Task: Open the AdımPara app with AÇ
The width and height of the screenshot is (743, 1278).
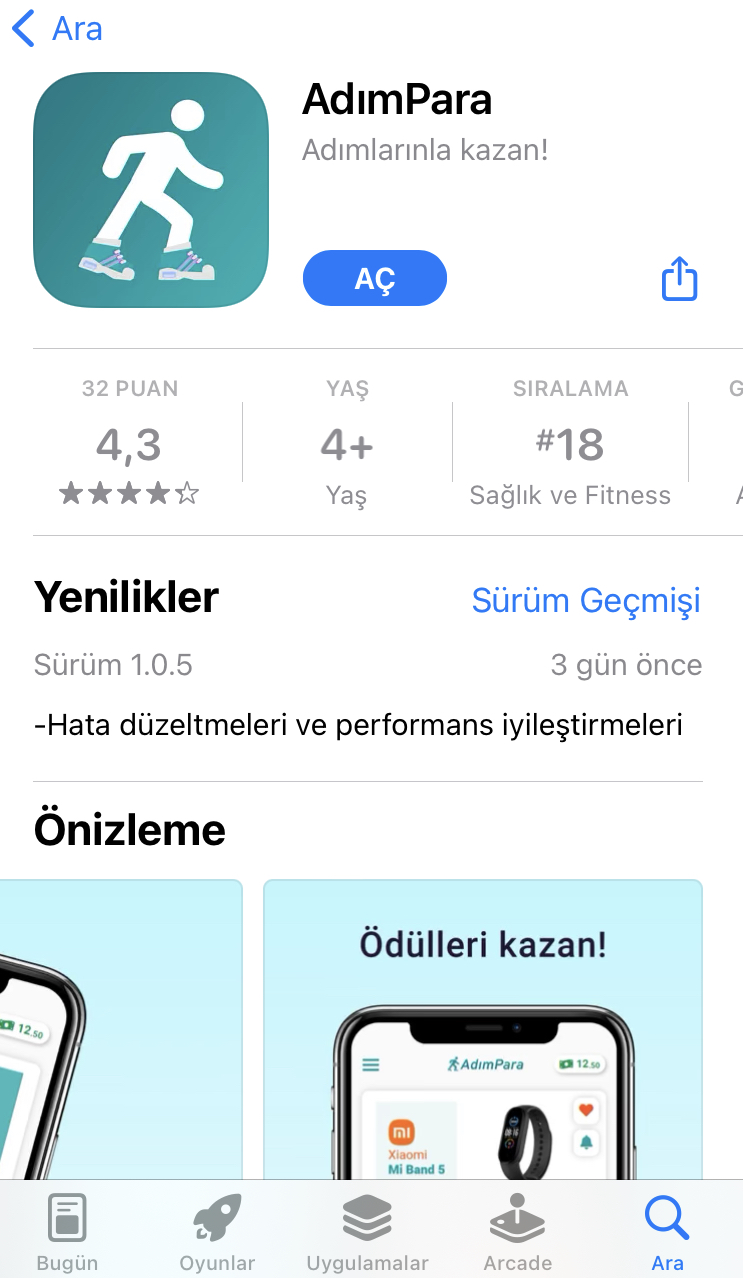Action: [x=374, y=278]
